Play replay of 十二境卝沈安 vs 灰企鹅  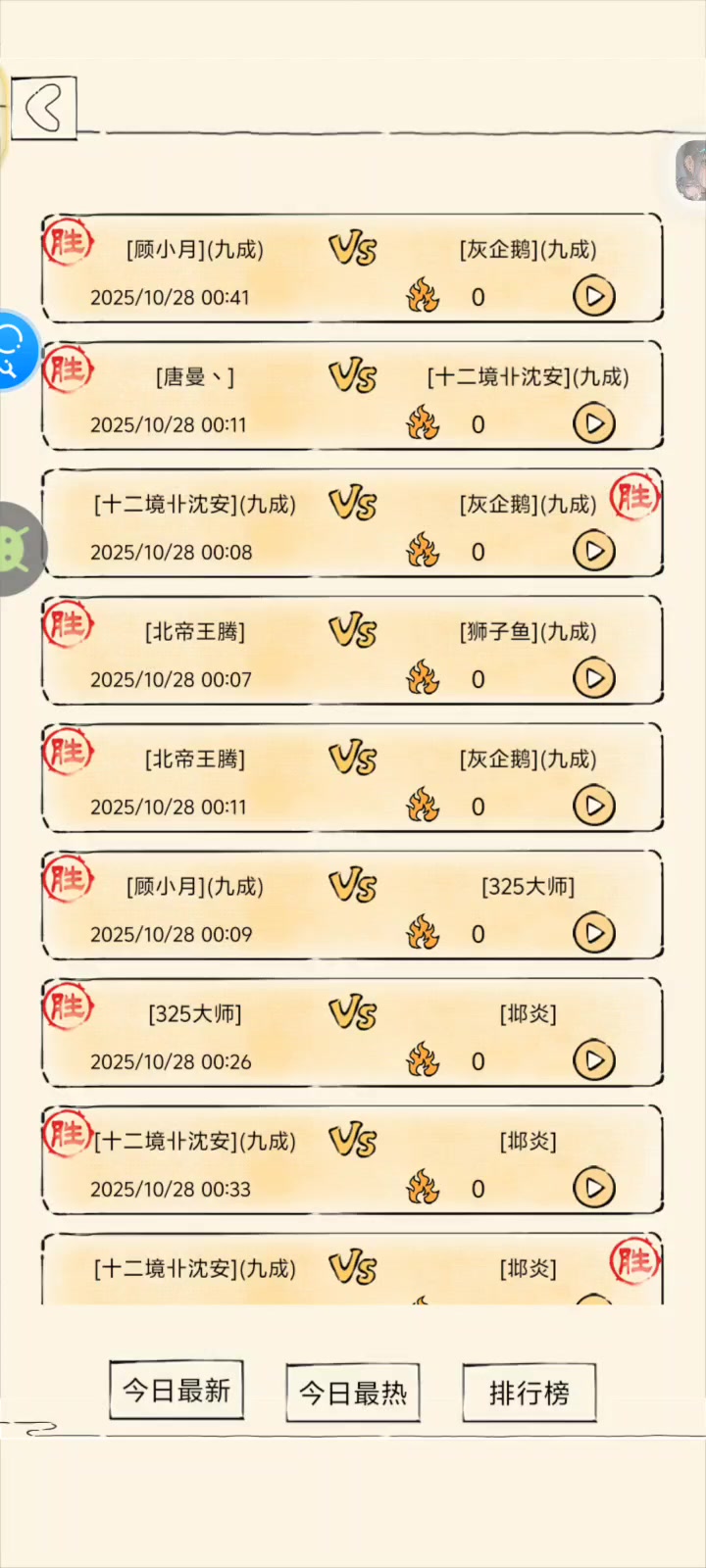tap(593, 551)
